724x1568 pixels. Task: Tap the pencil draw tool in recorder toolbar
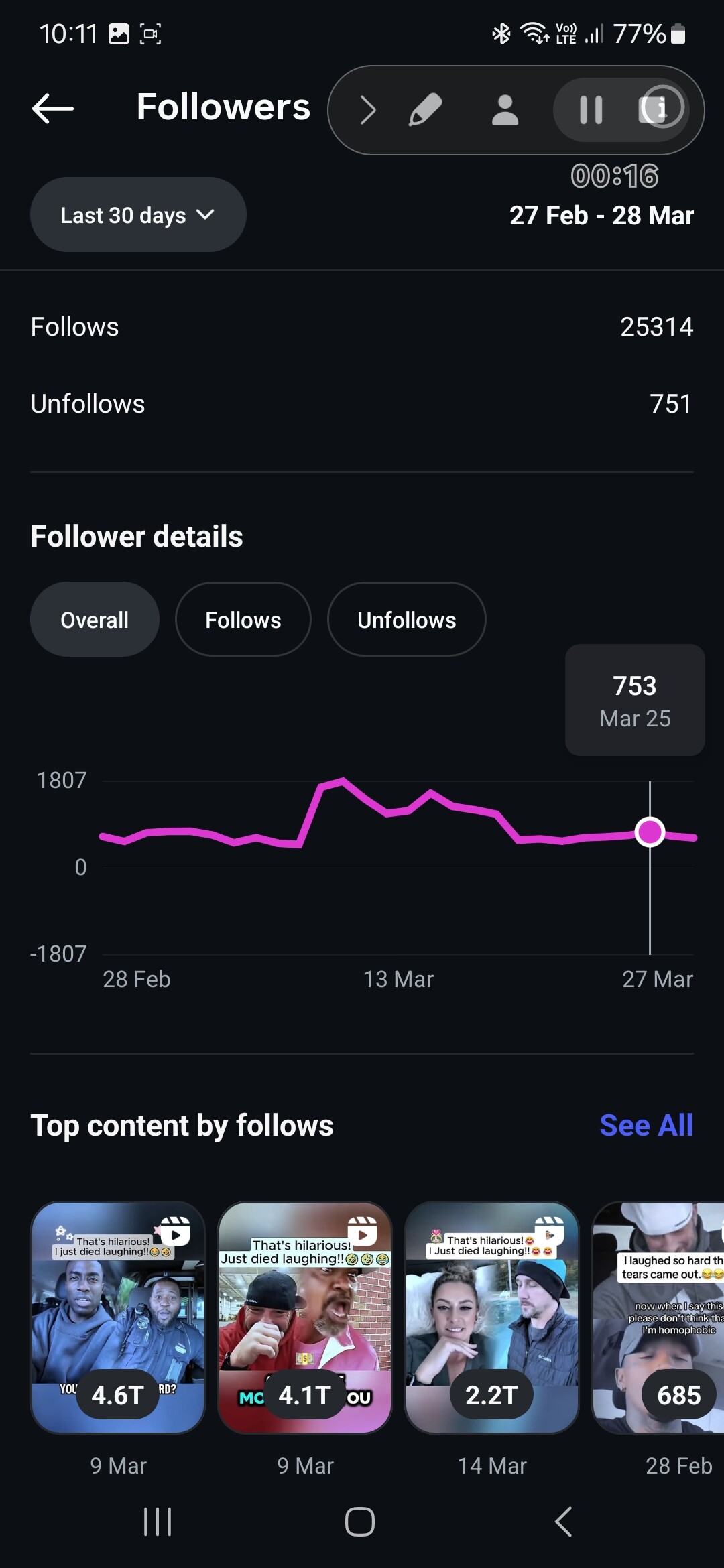426,110
